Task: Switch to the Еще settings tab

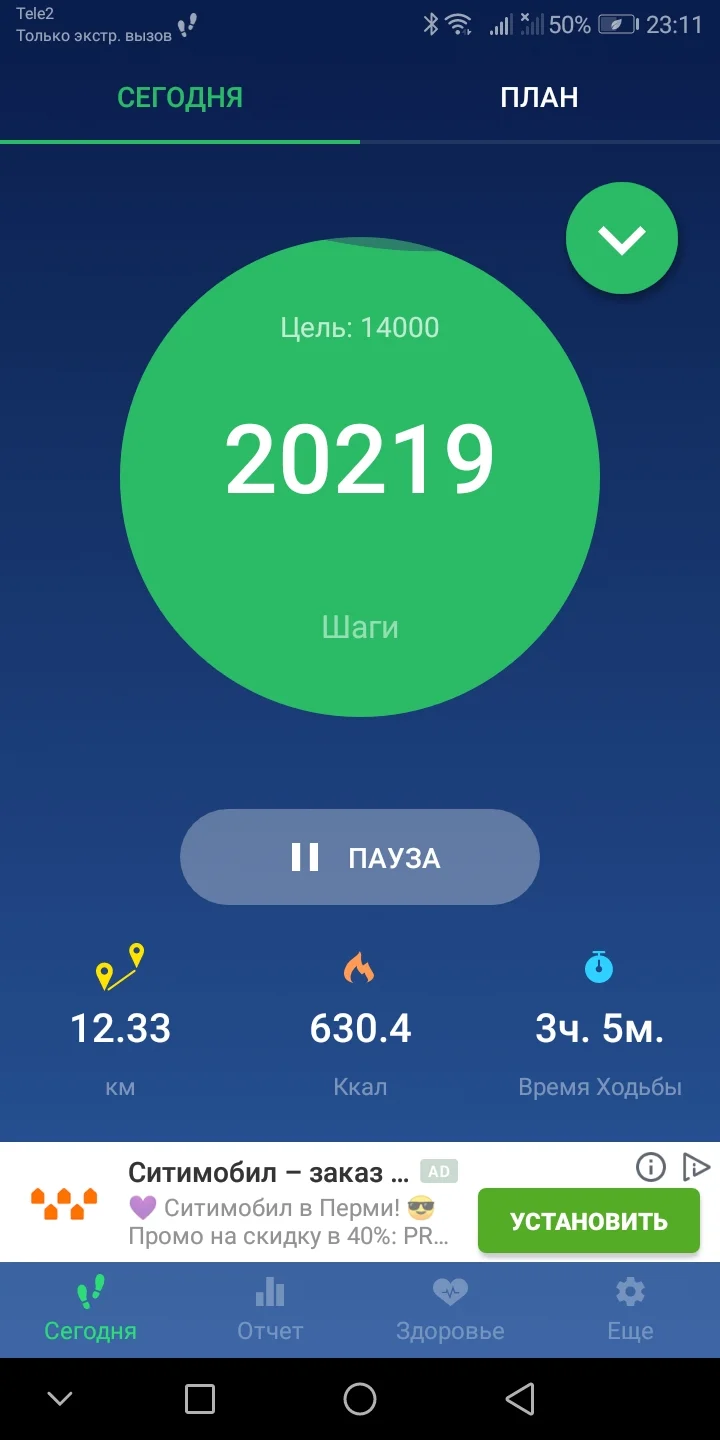Action: coord(630,1310)
